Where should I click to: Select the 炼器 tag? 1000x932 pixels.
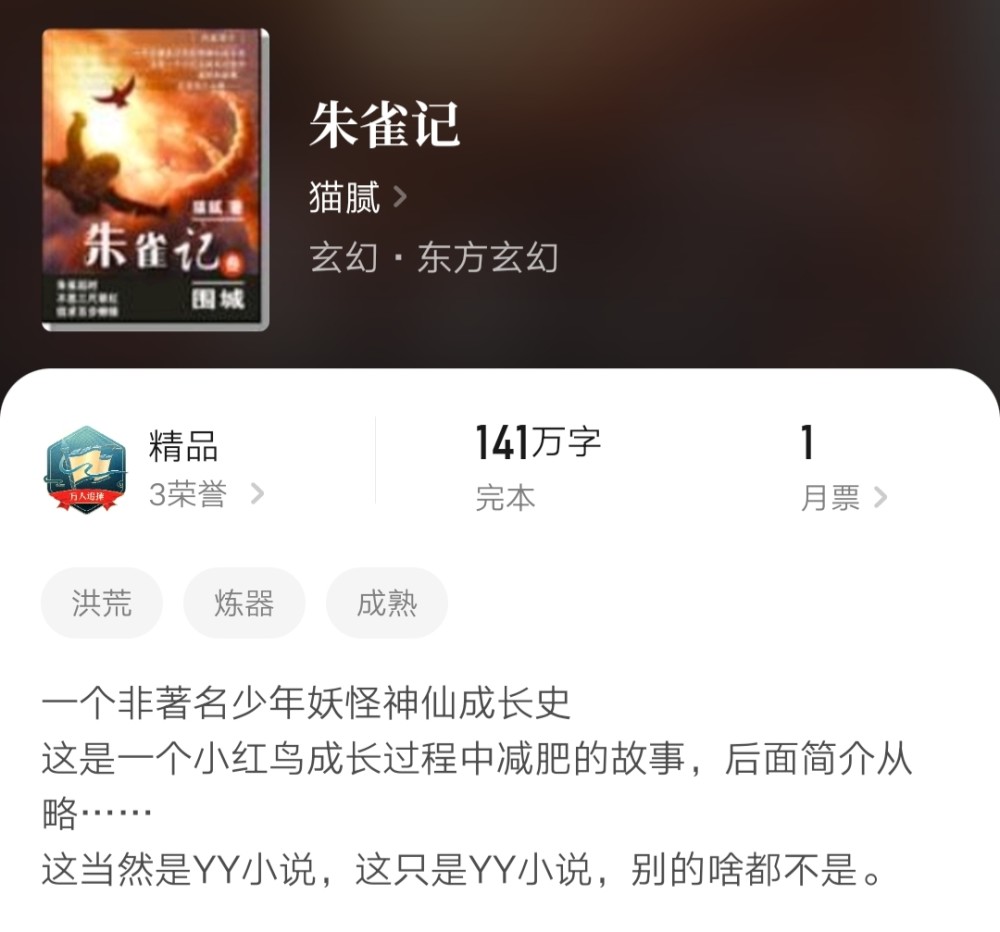[x=244, y=603]
